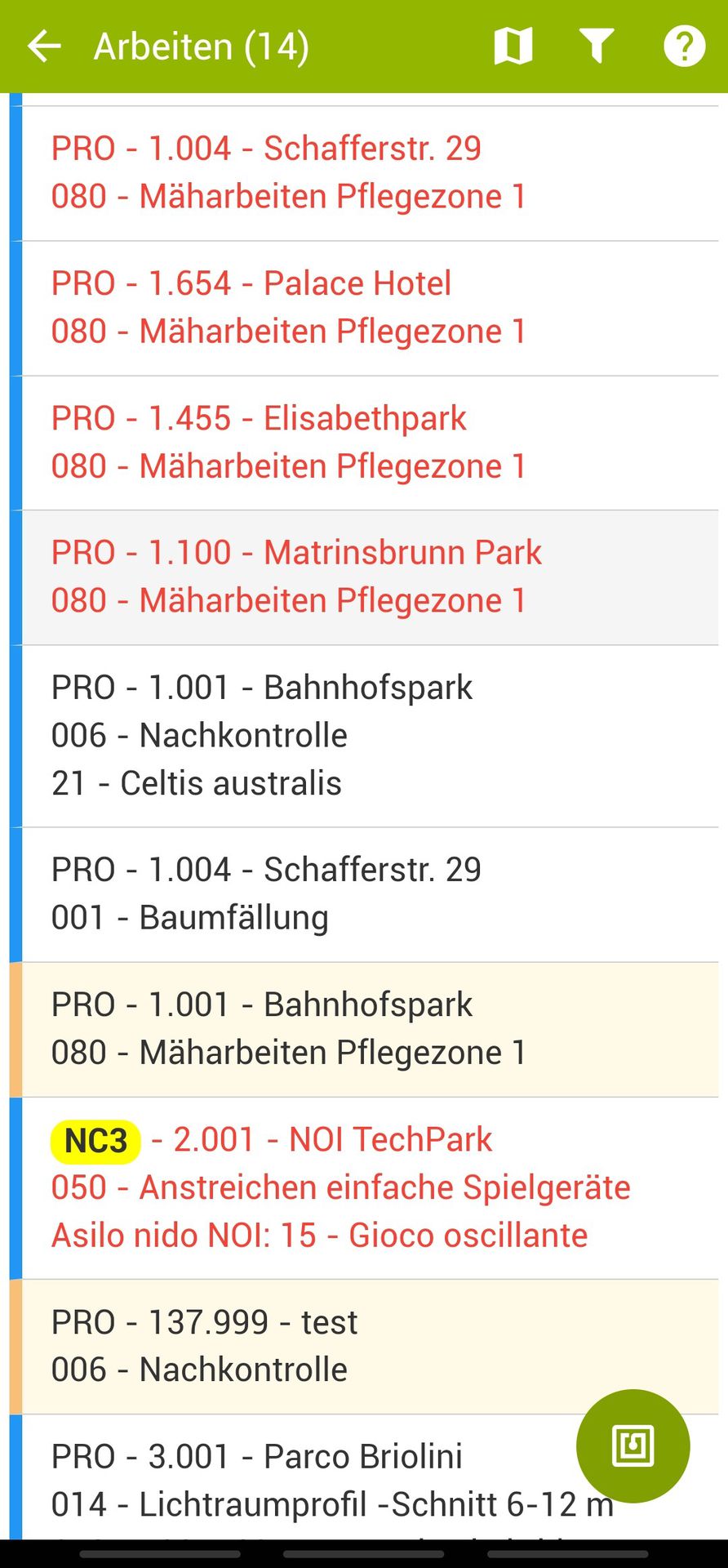Open Palace Hotel Mäharbeiten job
The width and height of the screenshot is (728, 1568).
[367, 307]
